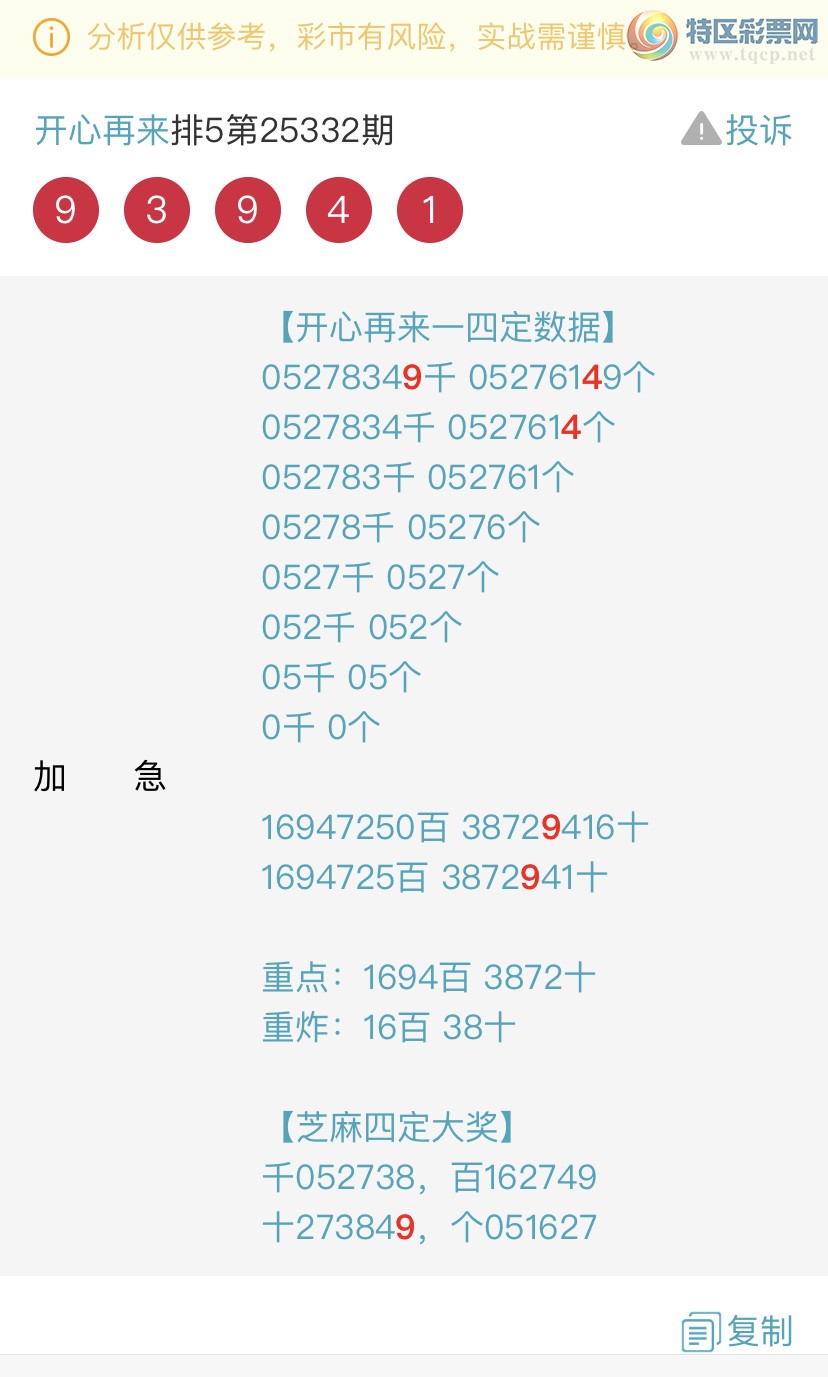This screenshot has width=828, height=1377.
Task: Click the second red ball with 9
Action: tap(248, 209)
